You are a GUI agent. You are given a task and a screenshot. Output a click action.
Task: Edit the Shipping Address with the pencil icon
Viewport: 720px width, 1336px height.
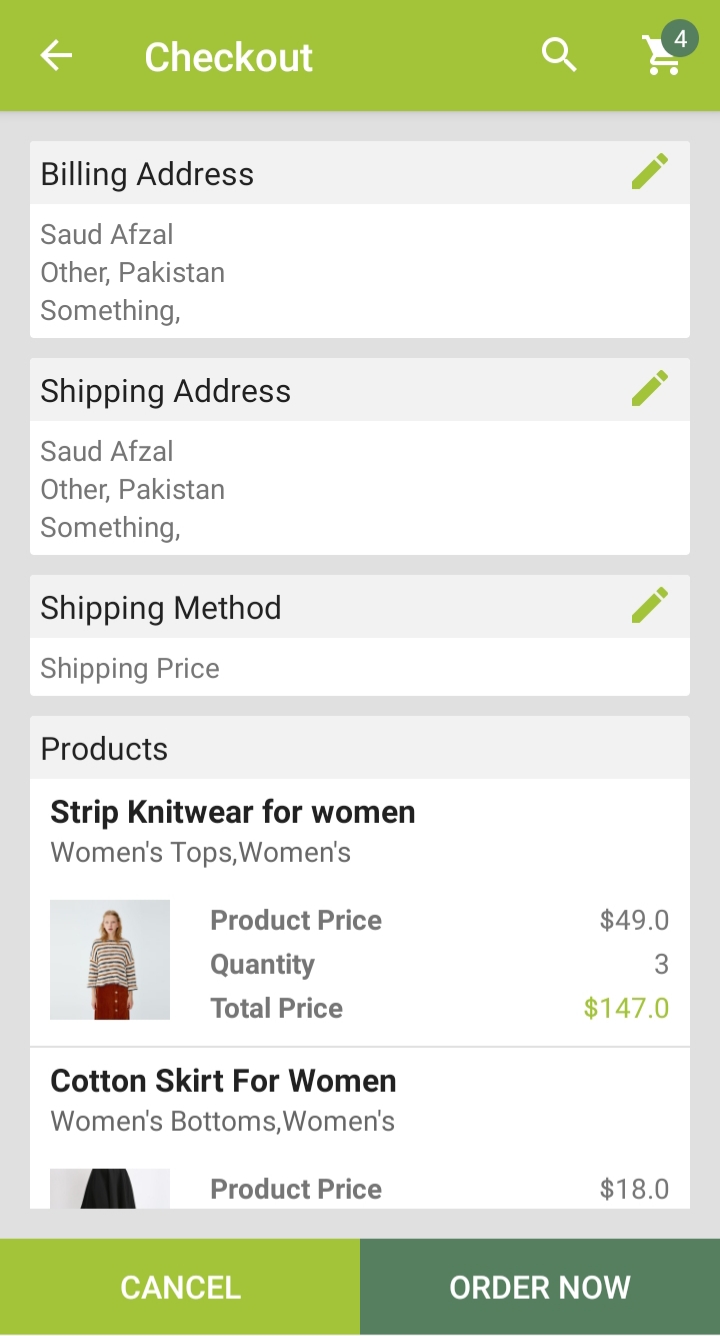click(x=649, y=388)
